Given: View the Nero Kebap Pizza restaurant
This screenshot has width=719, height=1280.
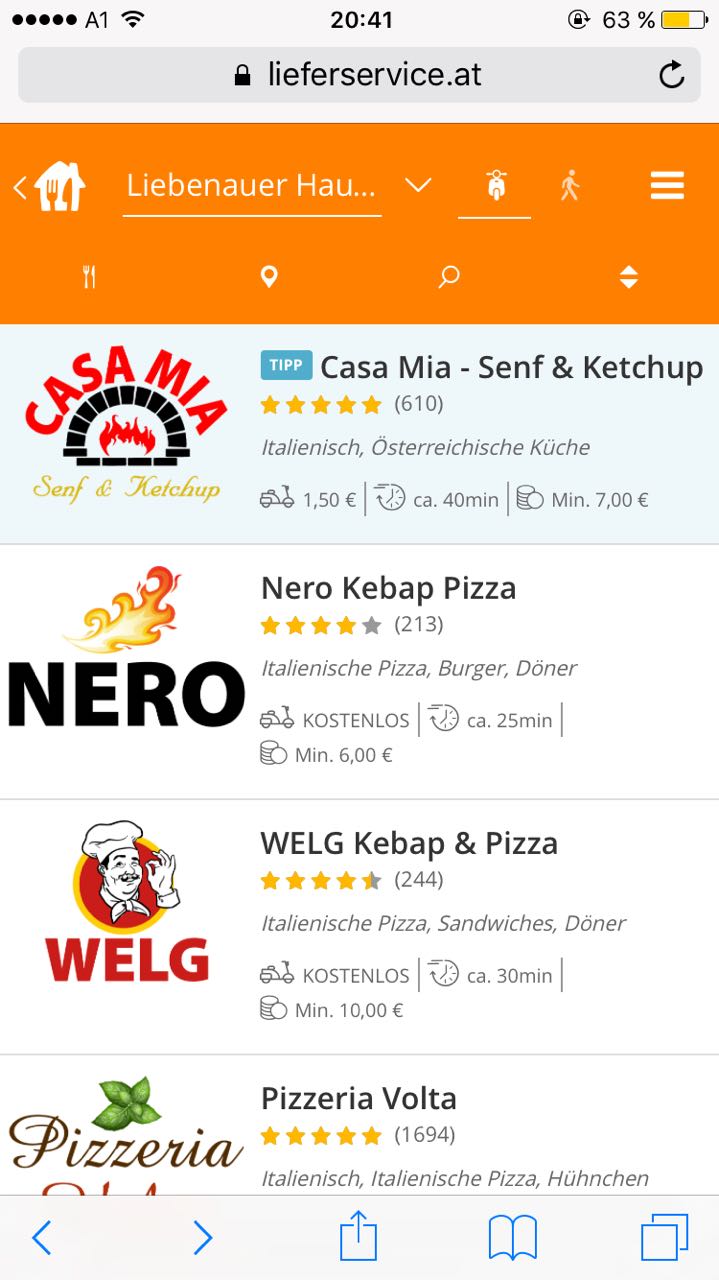Looking at the screenshot, I should tap(388, 588).
